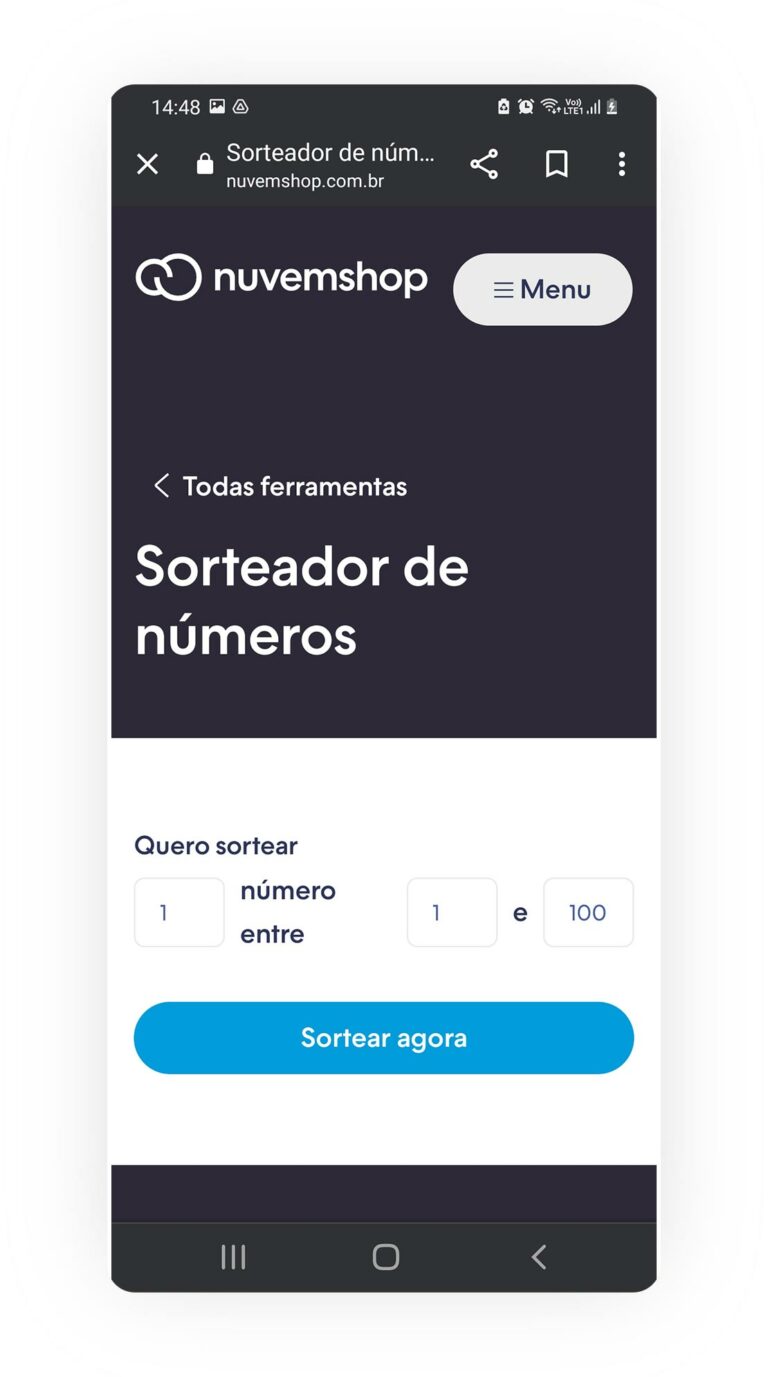
Task: Click the battery charging icon in the status bar
Action: [613, 107]
